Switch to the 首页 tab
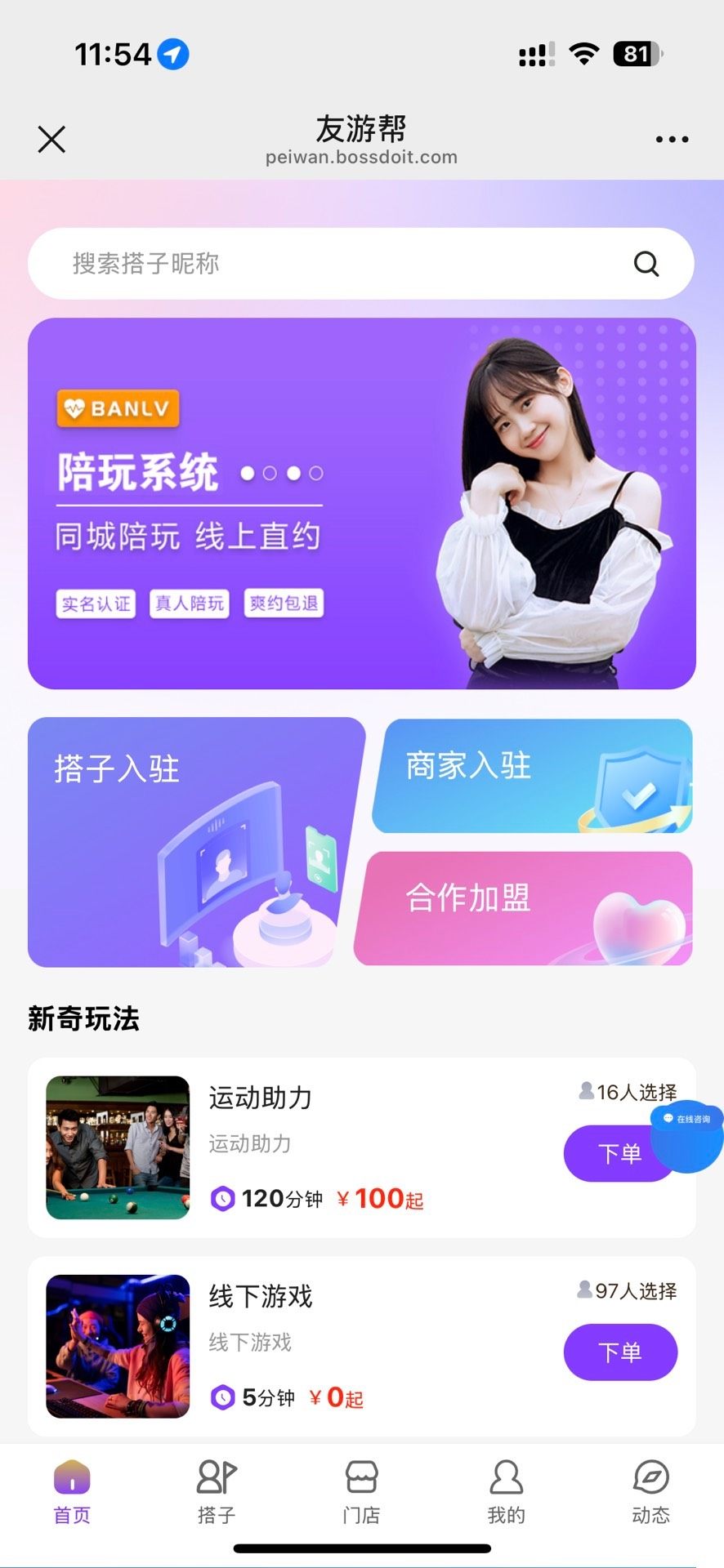This screenshot has height=1568, width=724. pos(72,1493)
